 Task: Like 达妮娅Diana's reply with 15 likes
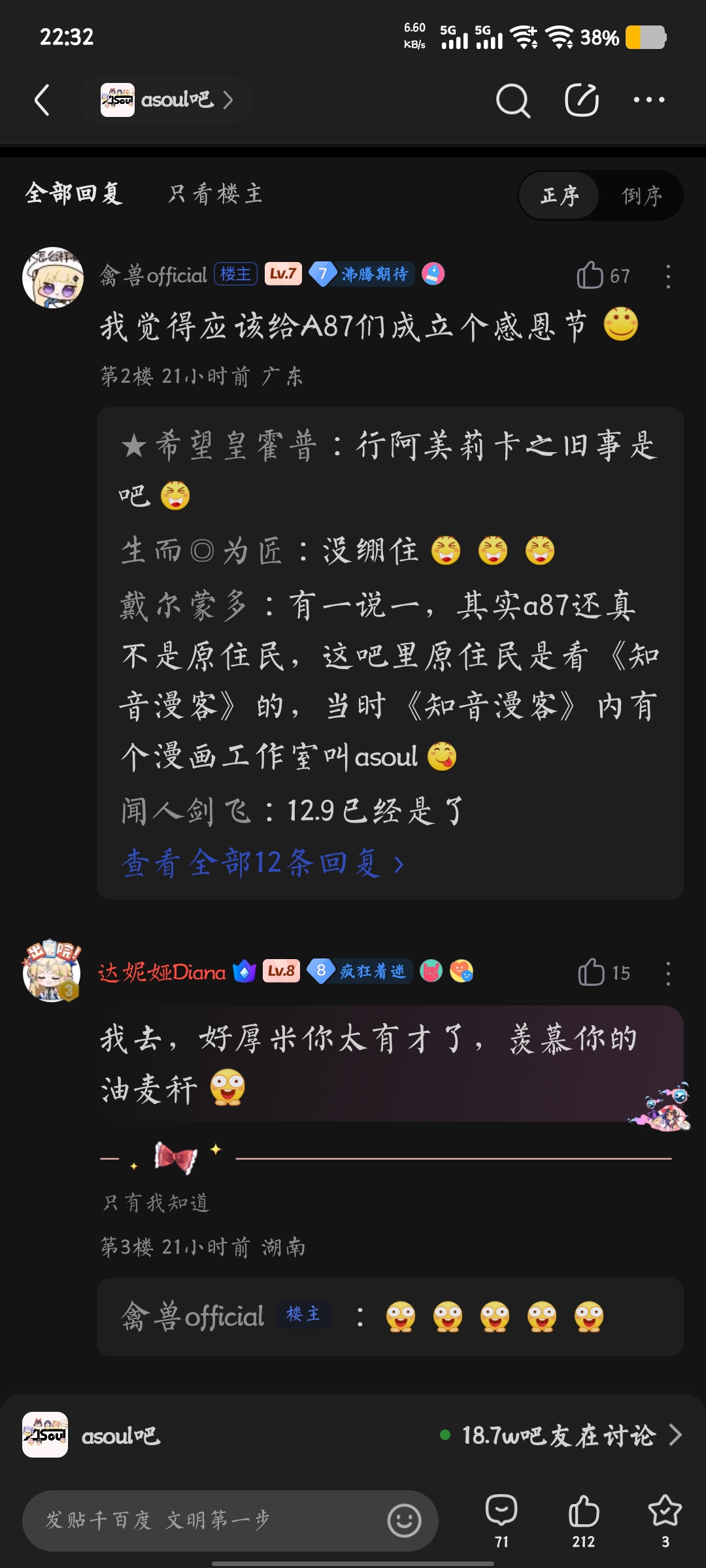[592, 972]
